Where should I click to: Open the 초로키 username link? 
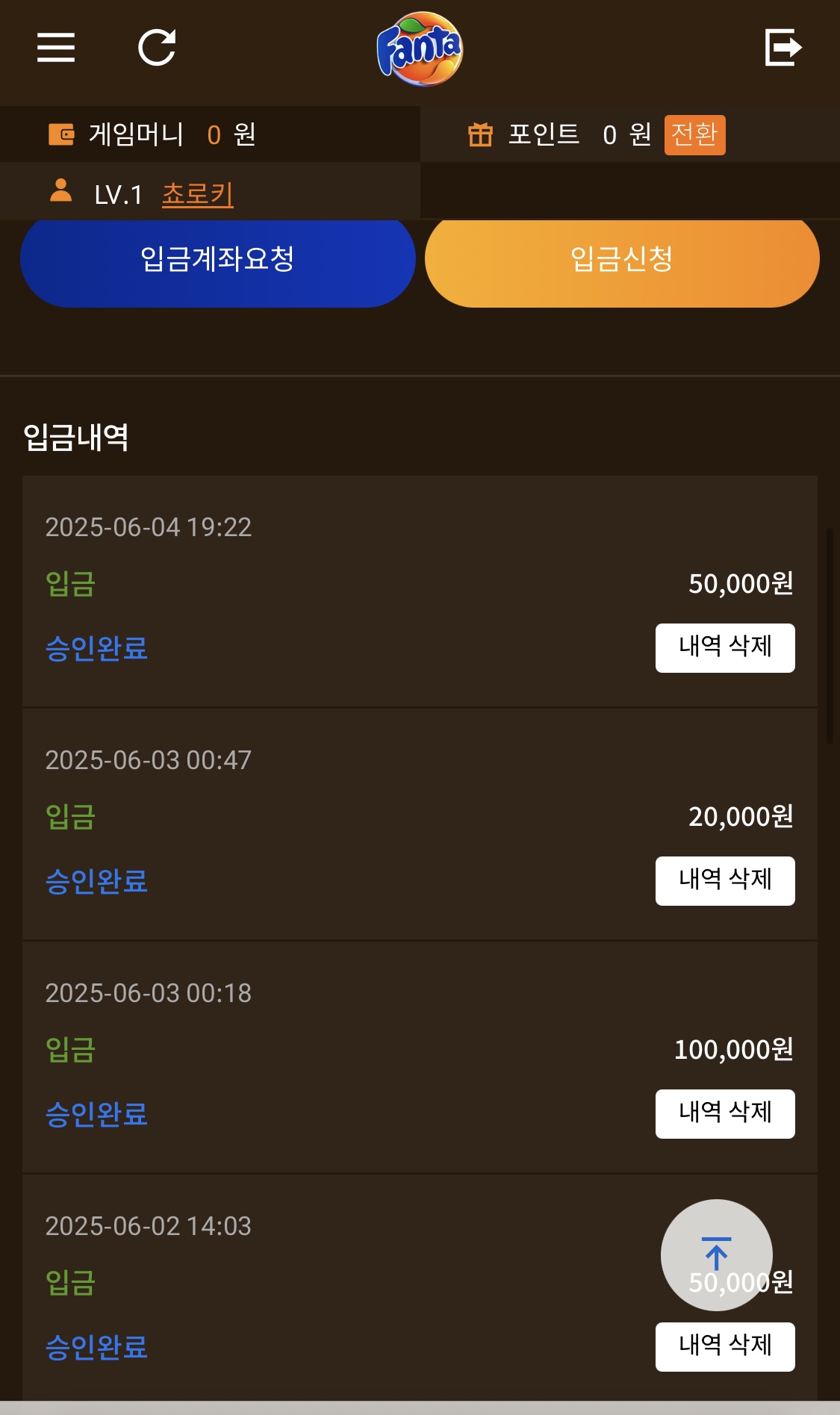click(198, 194)
